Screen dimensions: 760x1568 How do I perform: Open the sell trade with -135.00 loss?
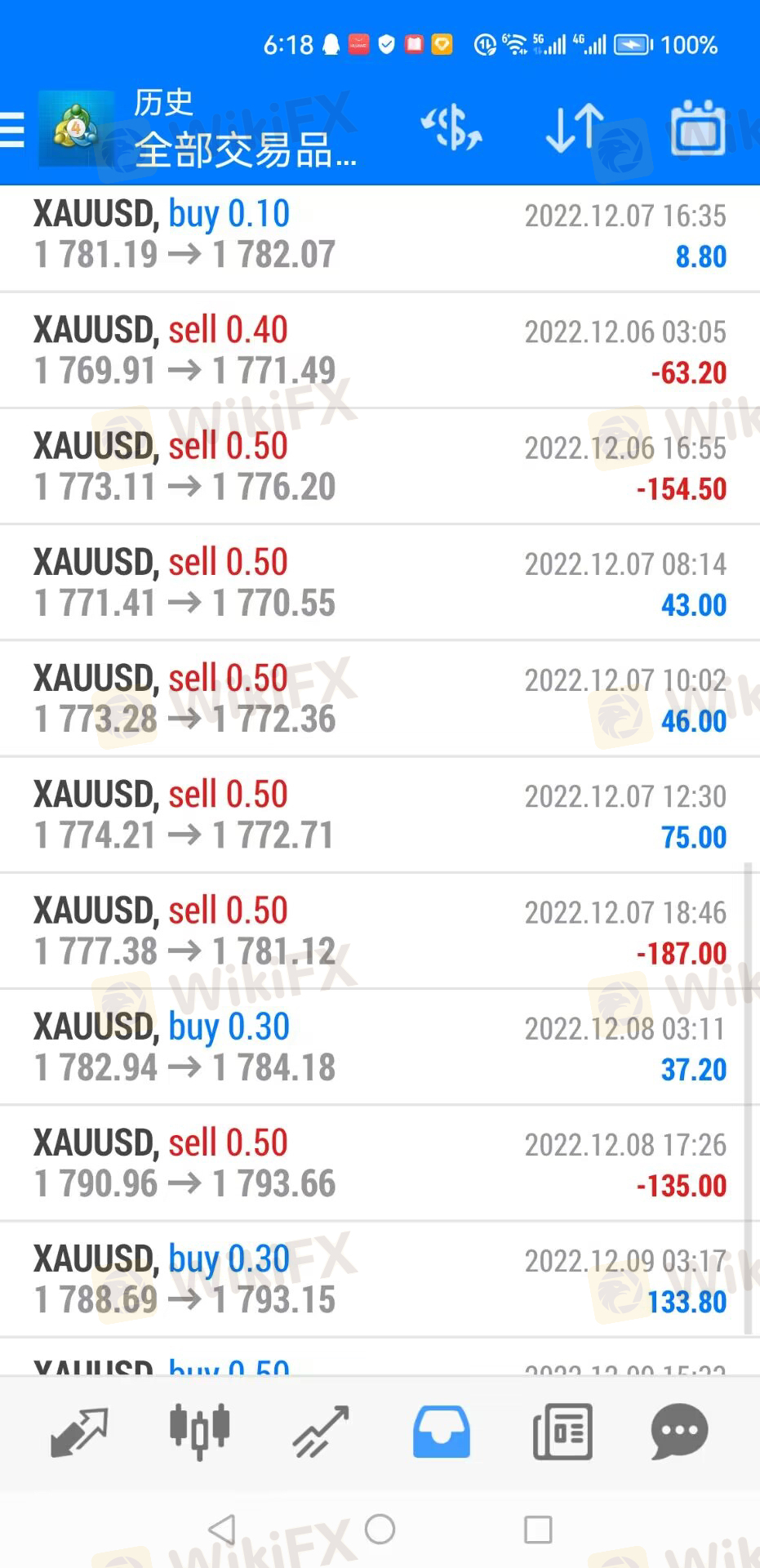[380, 1162]
